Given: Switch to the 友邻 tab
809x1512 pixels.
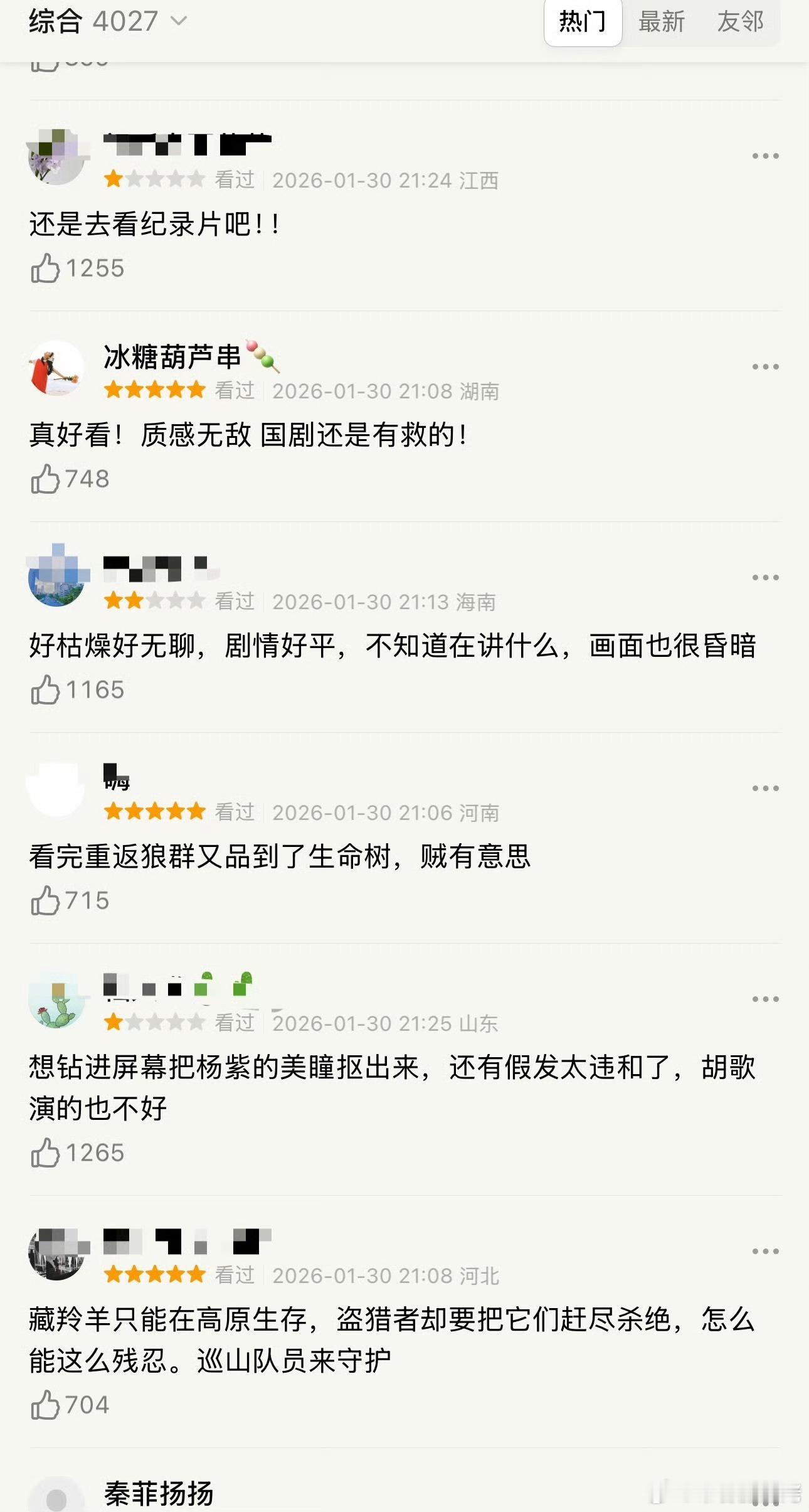Looking at the screenshot, I should pyautogui.click(x=743, y=22).
